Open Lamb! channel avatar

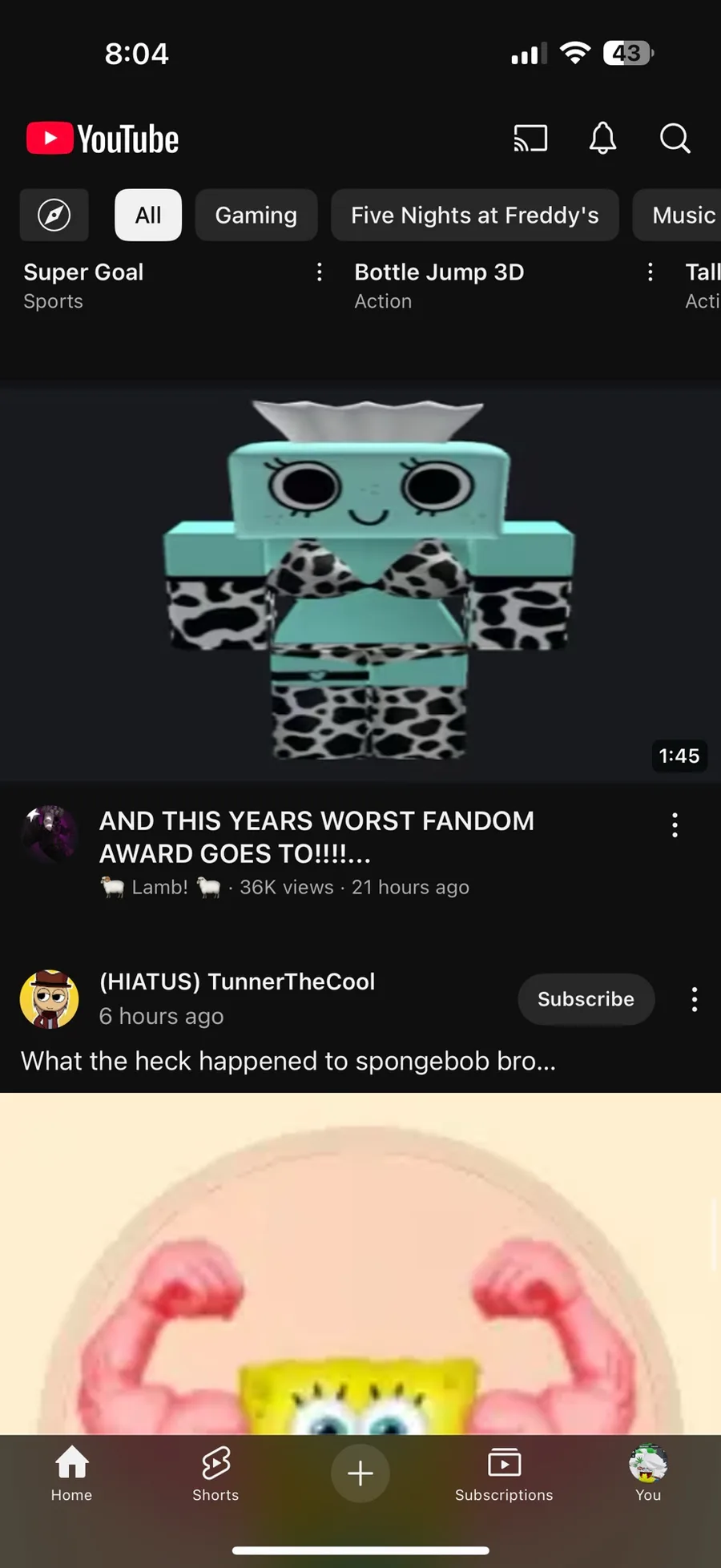point(50,834)
